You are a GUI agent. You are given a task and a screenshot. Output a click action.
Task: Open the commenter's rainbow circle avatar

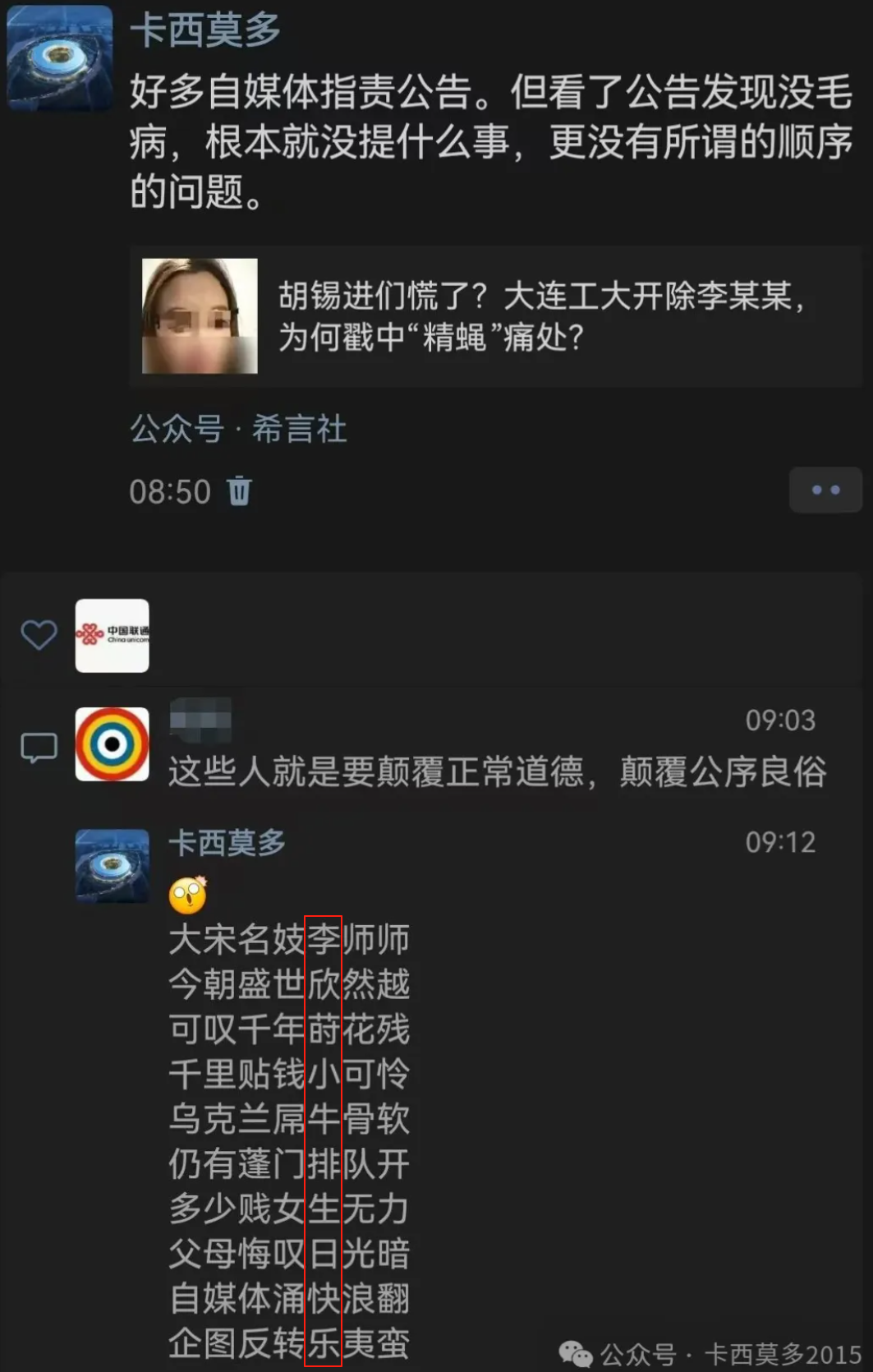tap(113, 744)
